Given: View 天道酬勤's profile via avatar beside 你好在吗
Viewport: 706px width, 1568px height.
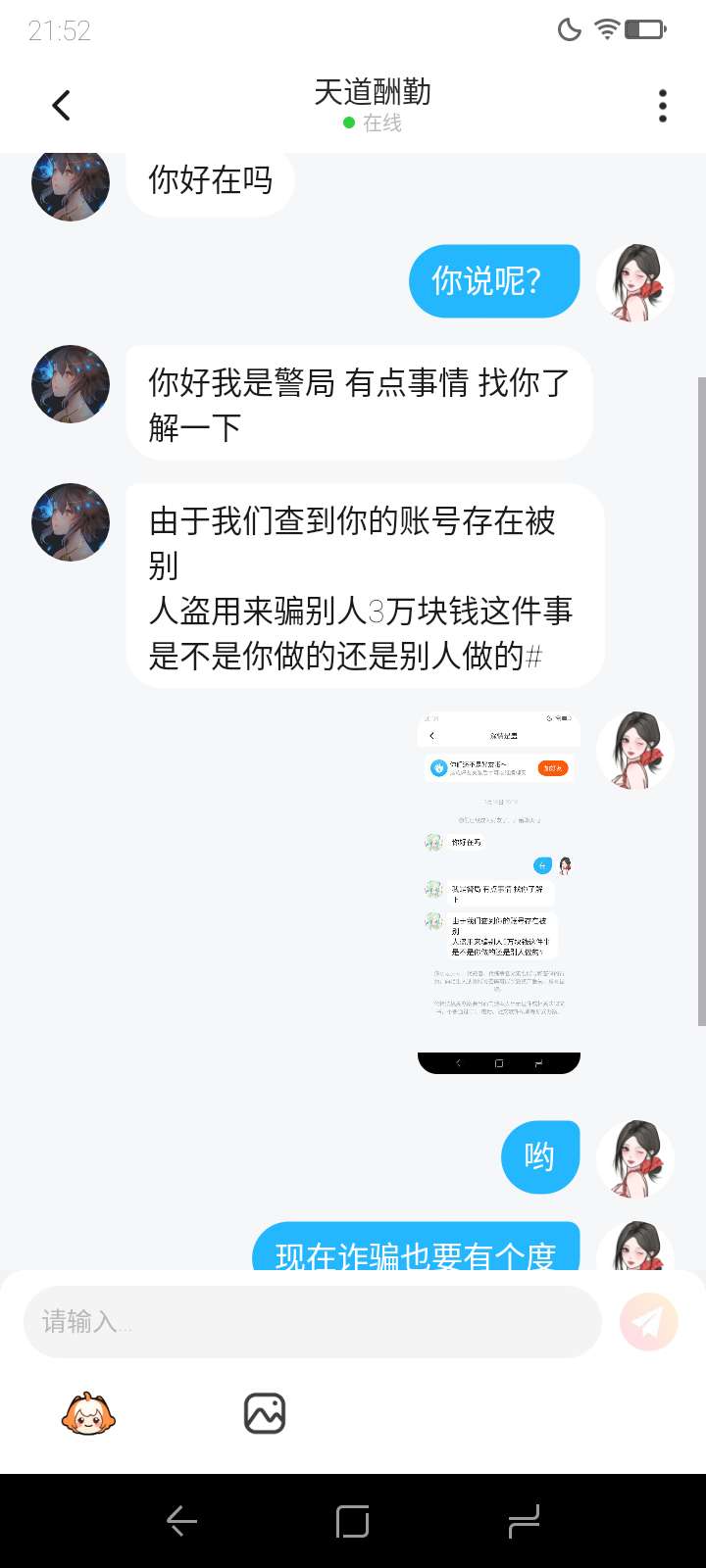Looking at the screenshot, I should 71,184.
